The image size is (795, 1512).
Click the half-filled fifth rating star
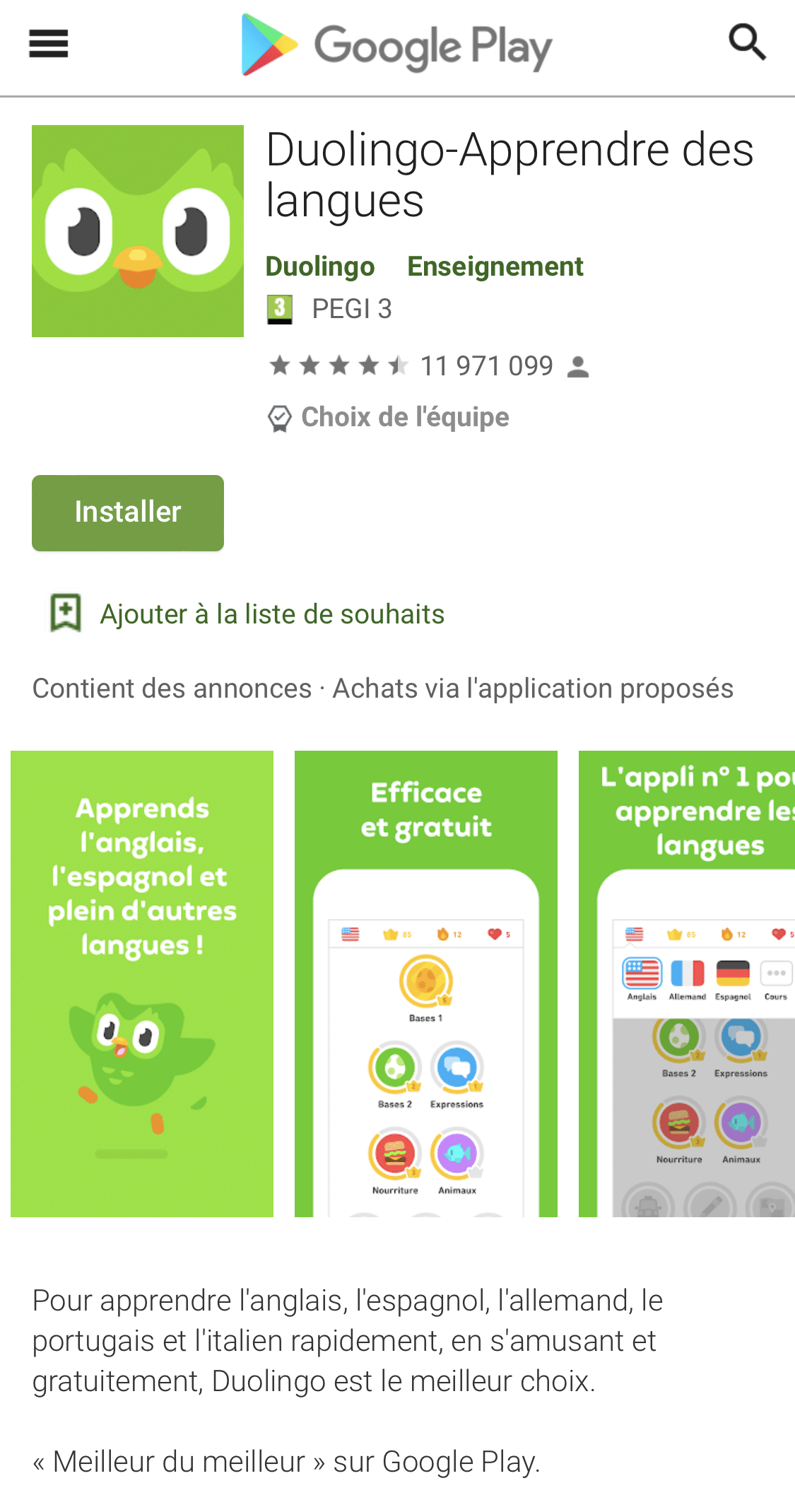[398, 365]
